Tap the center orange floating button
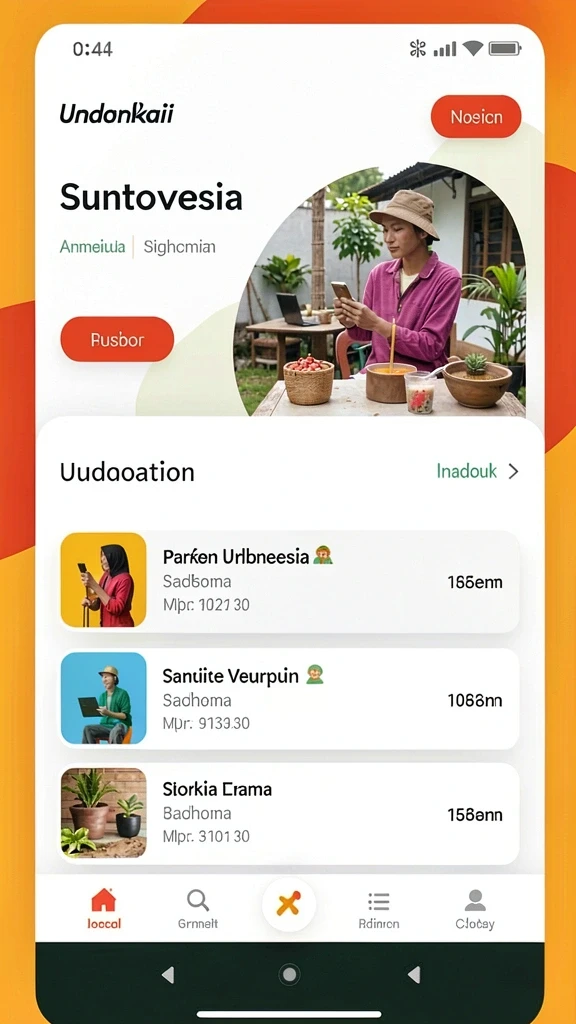 click(289, 904)
